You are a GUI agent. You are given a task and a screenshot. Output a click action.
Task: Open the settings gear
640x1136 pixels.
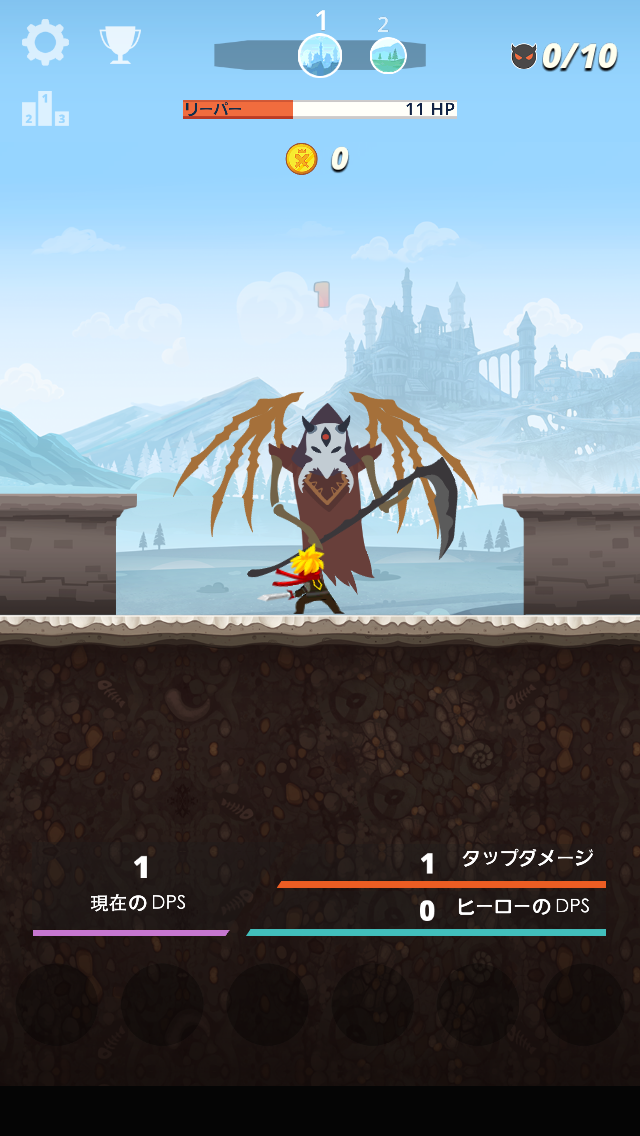coord(45,42)
